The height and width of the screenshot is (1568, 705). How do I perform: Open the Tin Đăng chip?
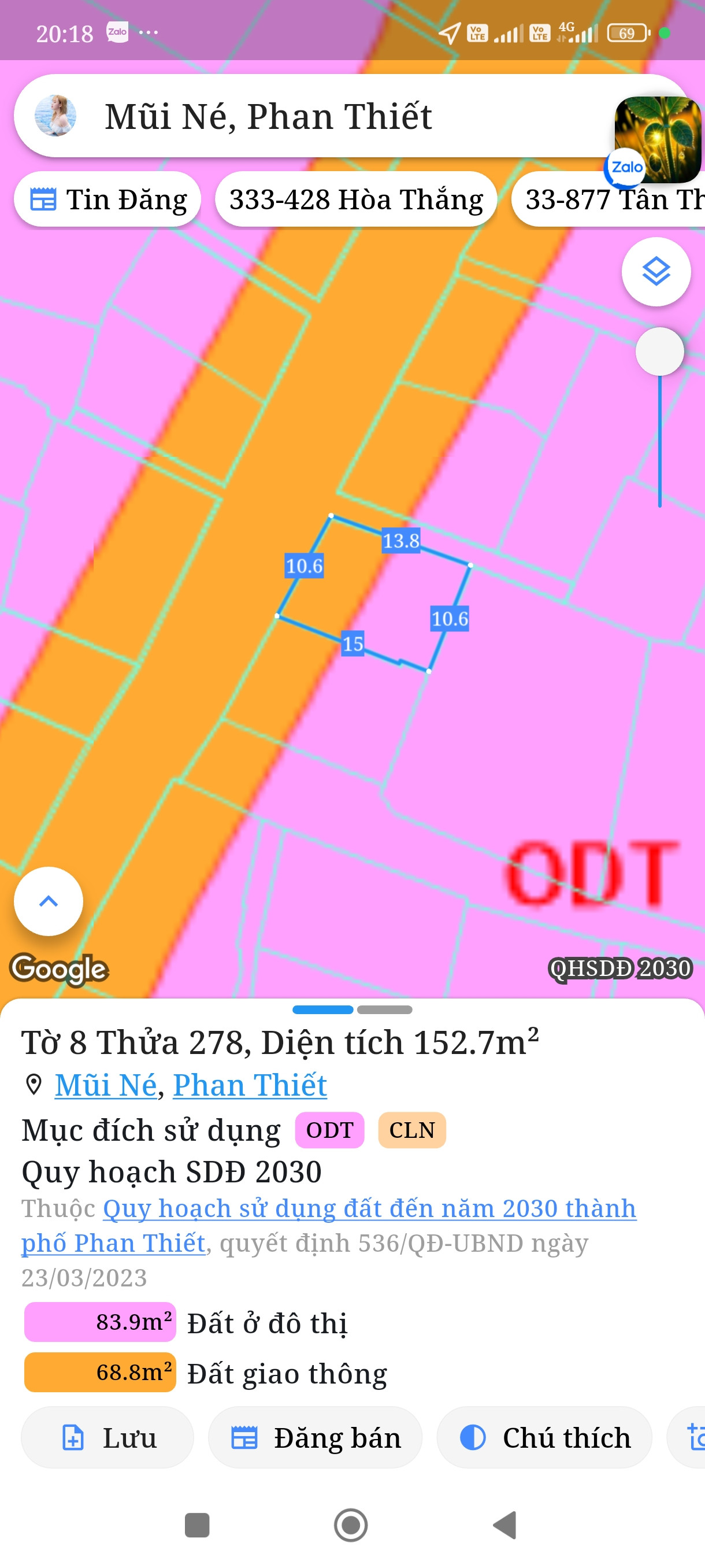tap(107, 199)
